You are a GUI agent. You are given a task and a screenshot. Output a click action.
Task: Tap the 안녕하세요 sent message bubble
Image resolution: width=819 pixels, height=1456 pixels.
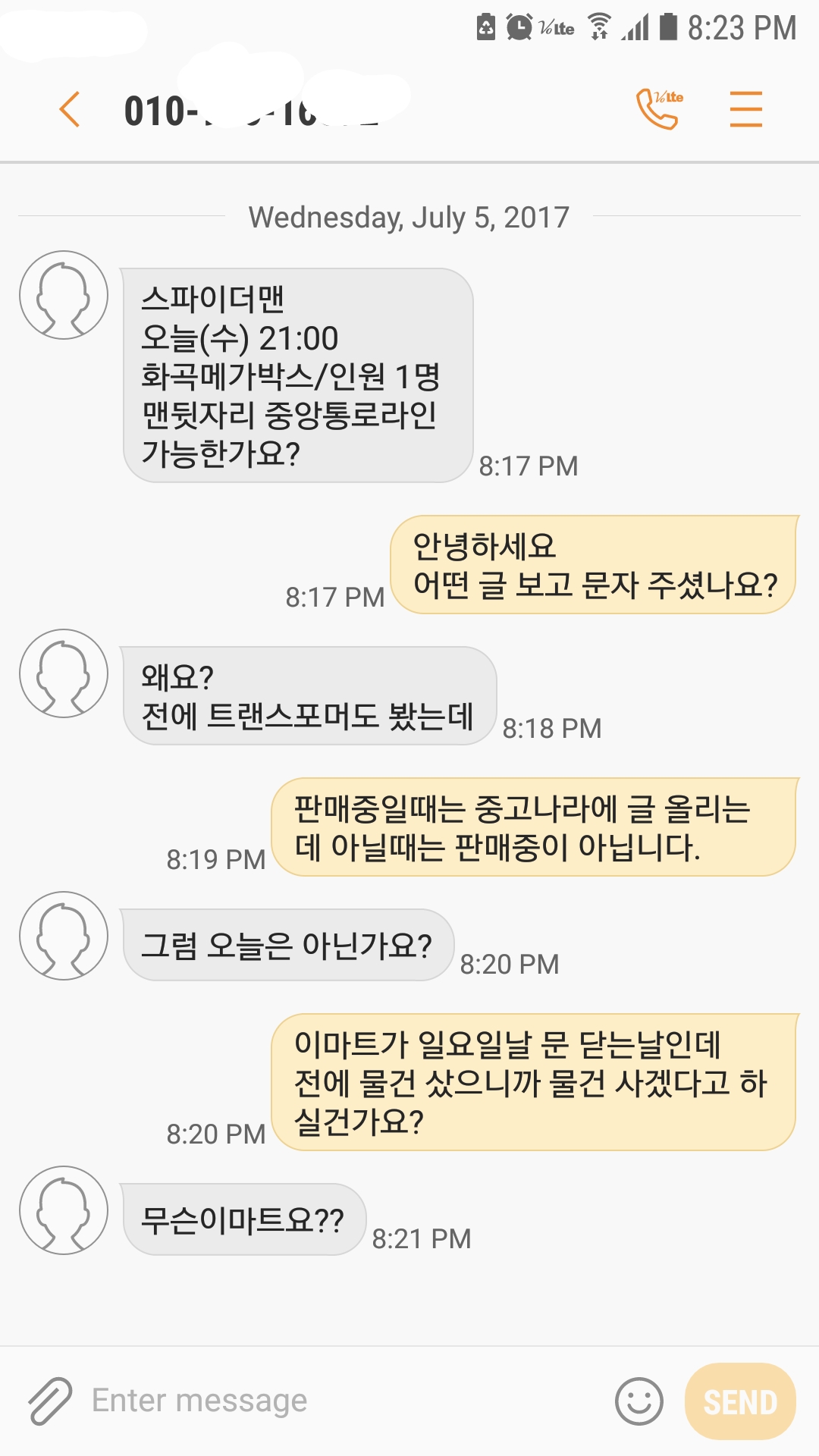click(x=594, y=565)
